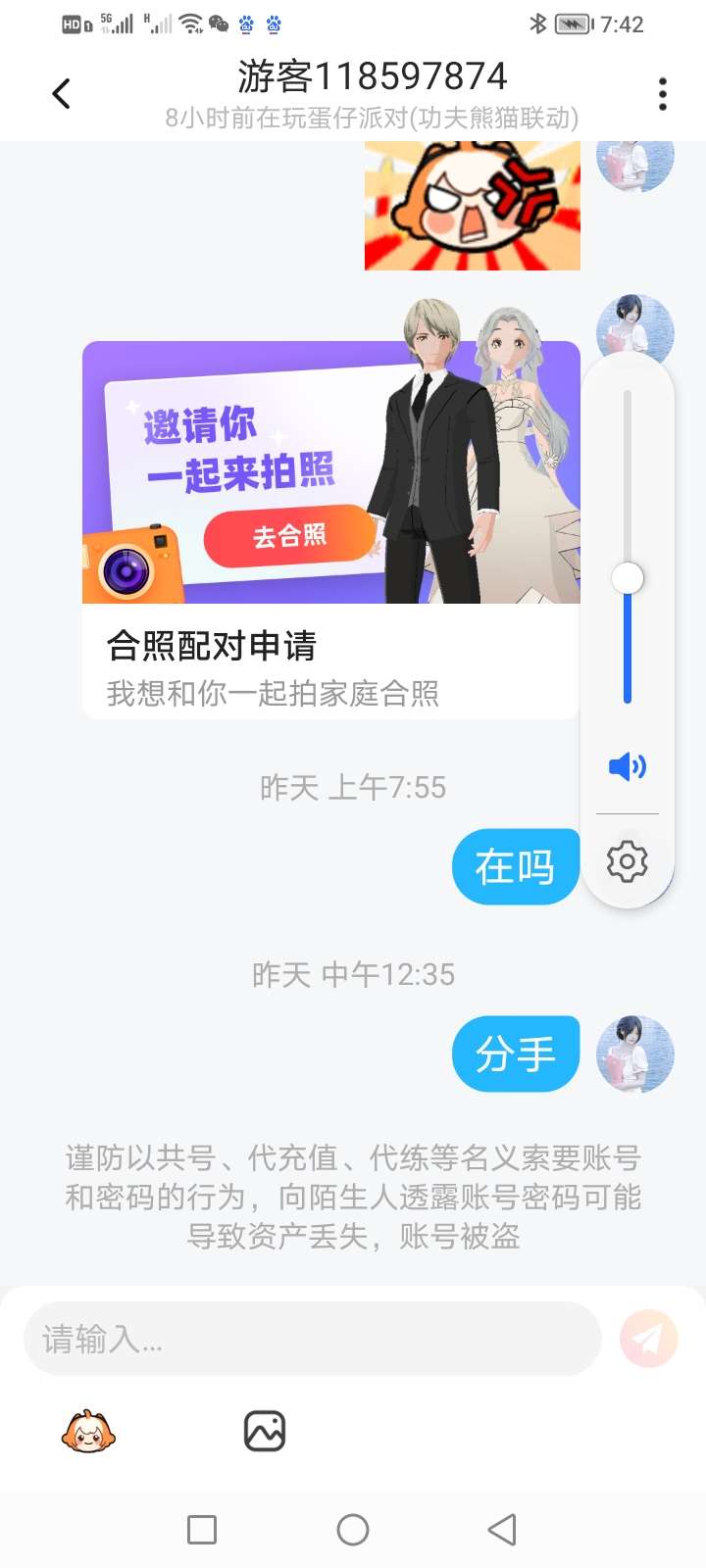The height and width of the screenshot is (1568, 706).
Task: Attach a picture from gallery
Action: click(265, 1432)
